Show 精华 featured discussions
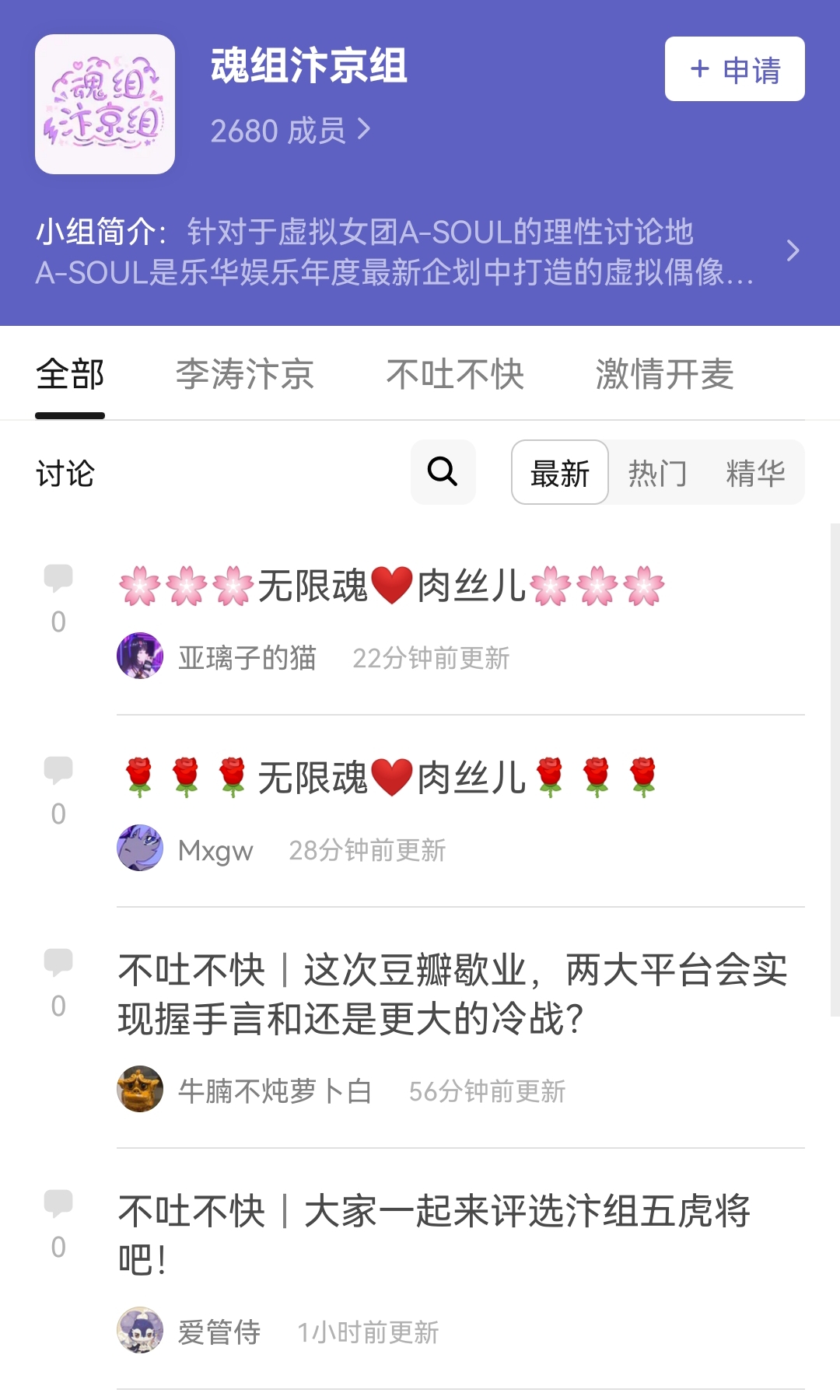840x1400 pixels. tap(754, 473)
